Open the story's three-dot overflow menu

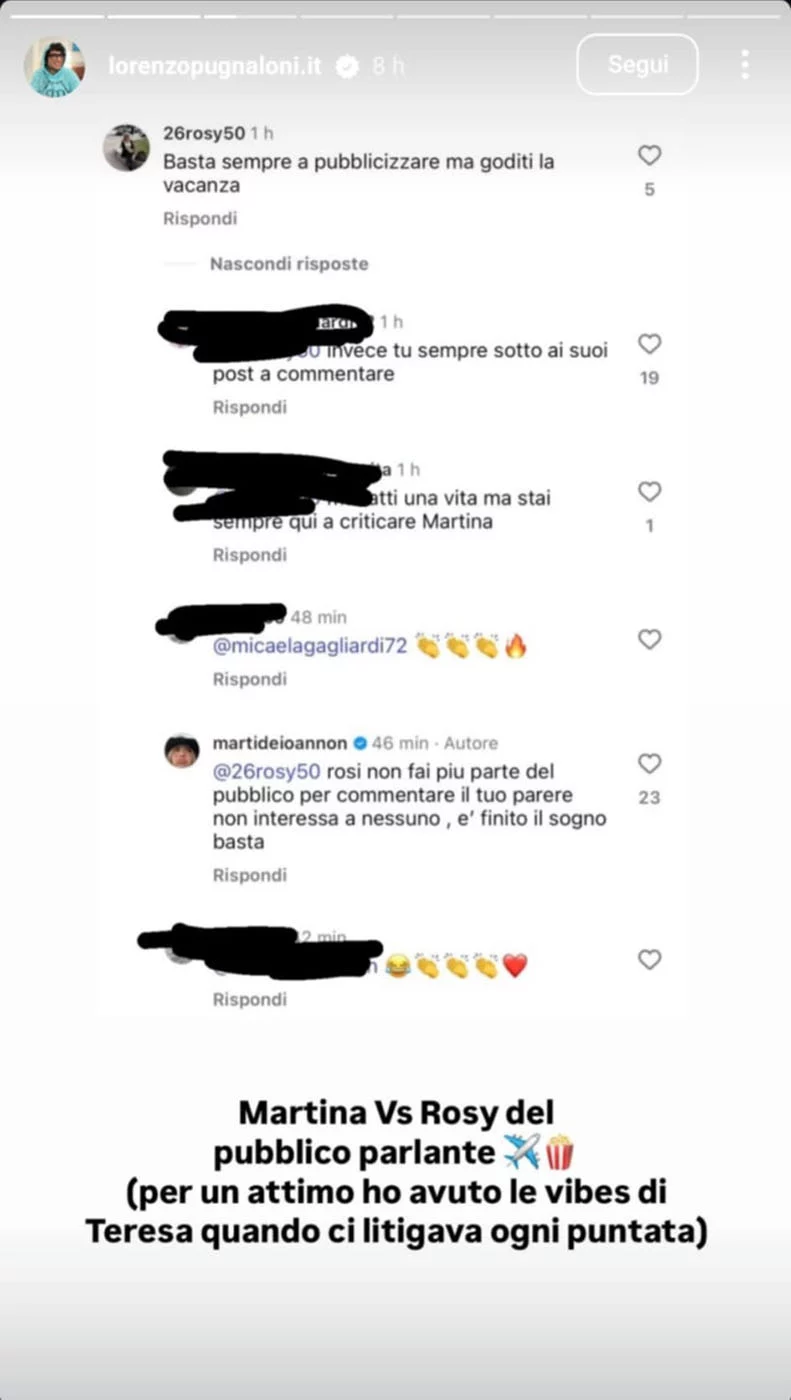coord(745,65)
